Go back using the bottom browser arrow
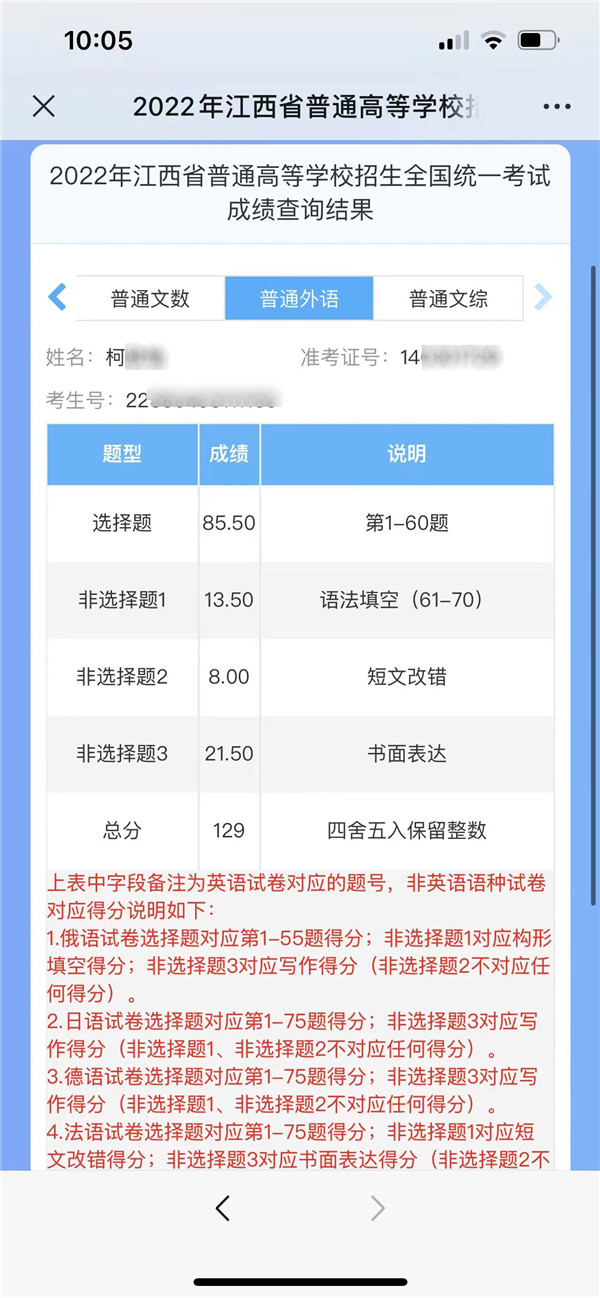The width and height of the screenshot is (600, 1298). point(223,1208)
